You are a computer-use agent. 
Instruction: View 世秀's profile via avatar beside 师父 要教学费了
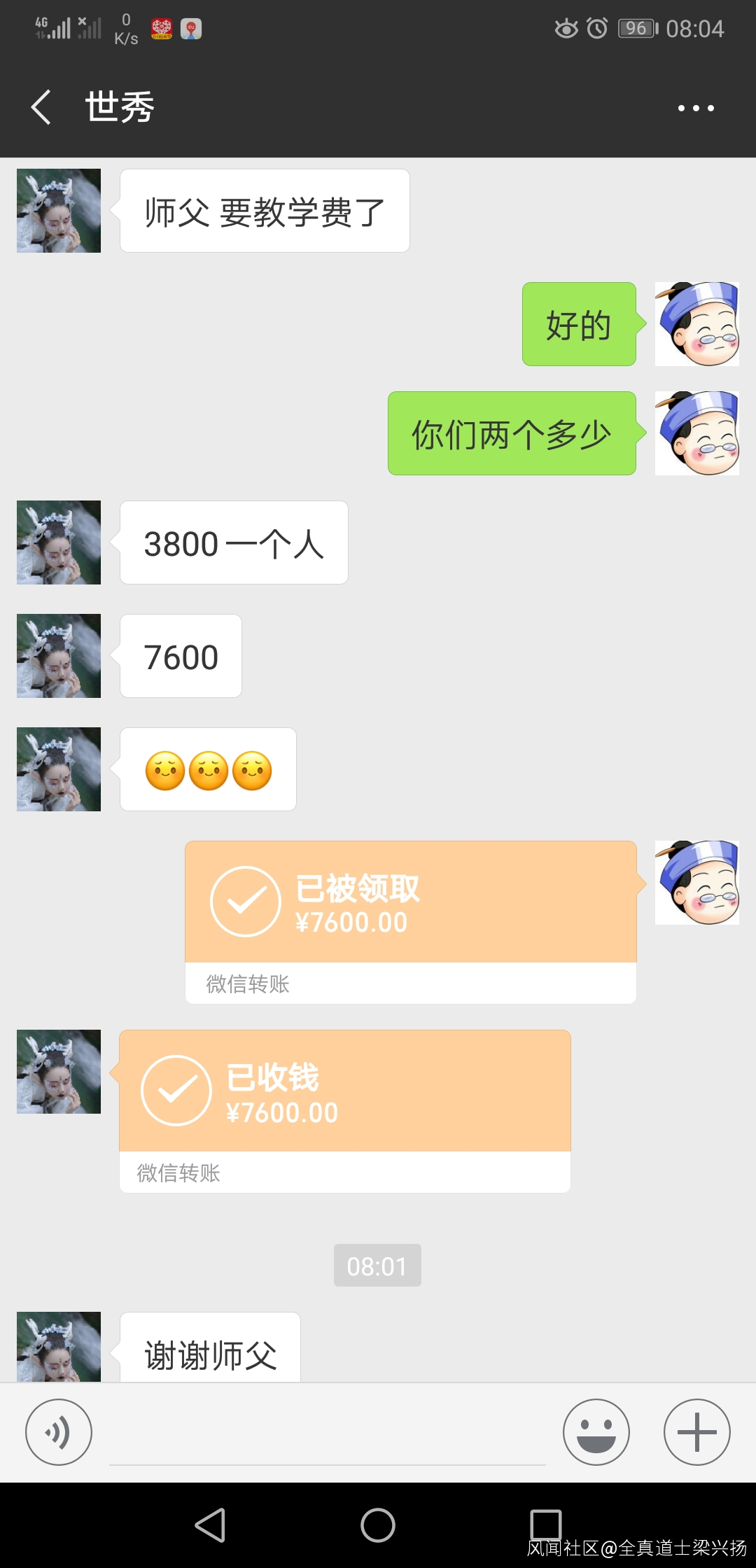59,211
